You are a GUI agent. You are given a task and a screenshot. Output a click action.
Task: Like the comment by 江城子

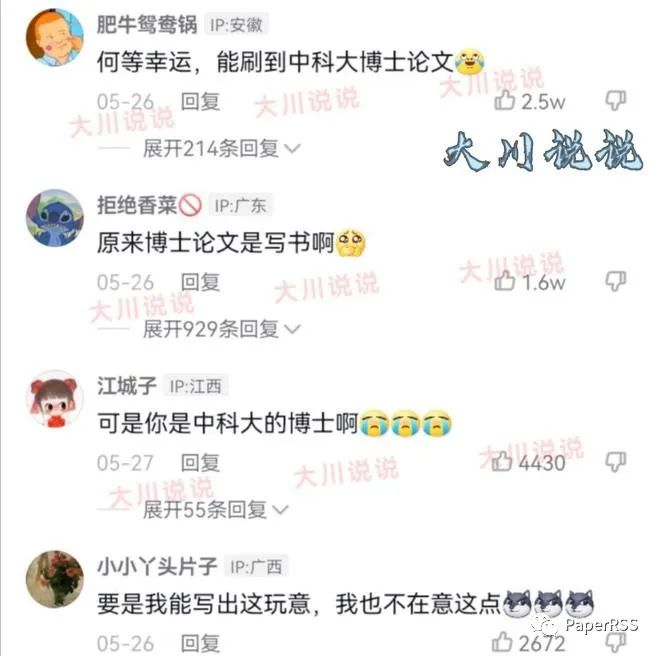coord(503,462)
